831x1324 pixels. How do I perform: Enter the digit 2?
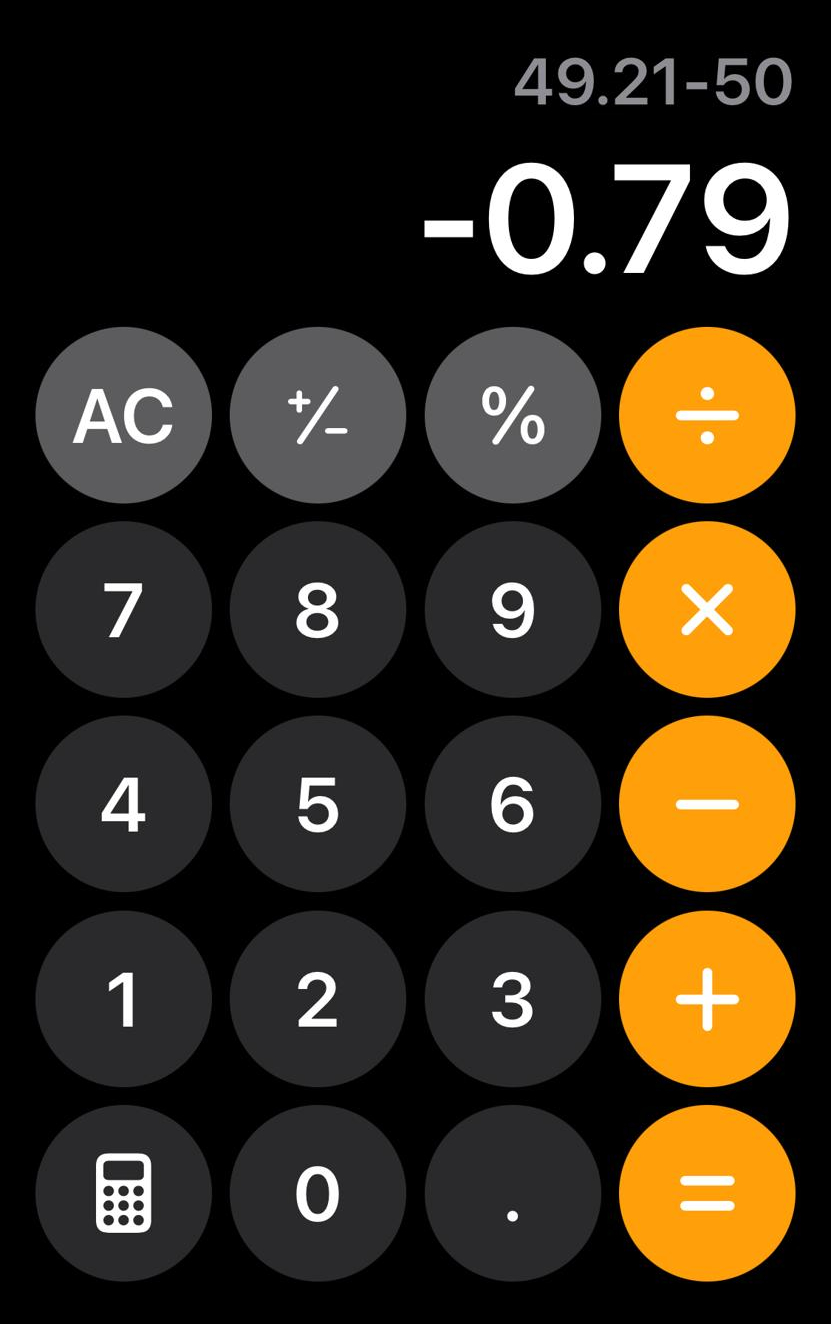click(x=318, y=999)
